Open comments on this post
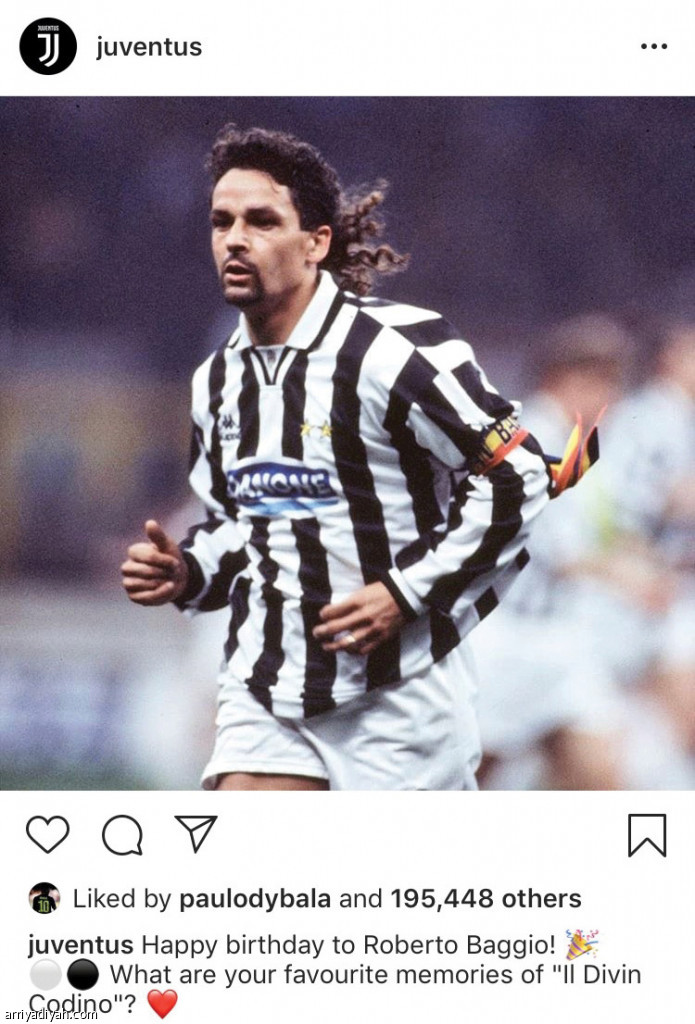 [x=122, y=835]
